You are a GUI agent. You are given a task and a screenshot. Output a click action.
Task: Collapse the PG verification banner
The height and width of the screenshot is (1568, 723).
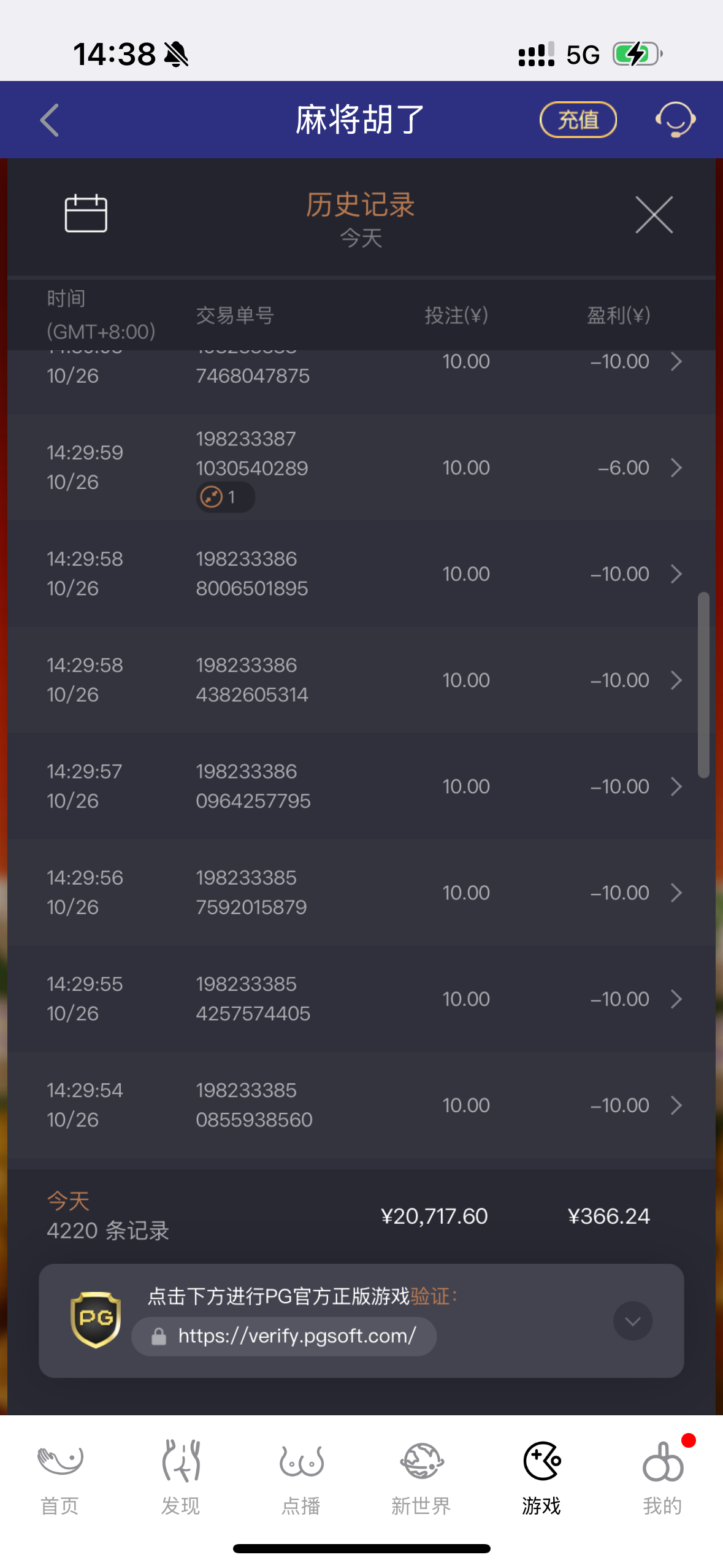[x=632, y=1321]
